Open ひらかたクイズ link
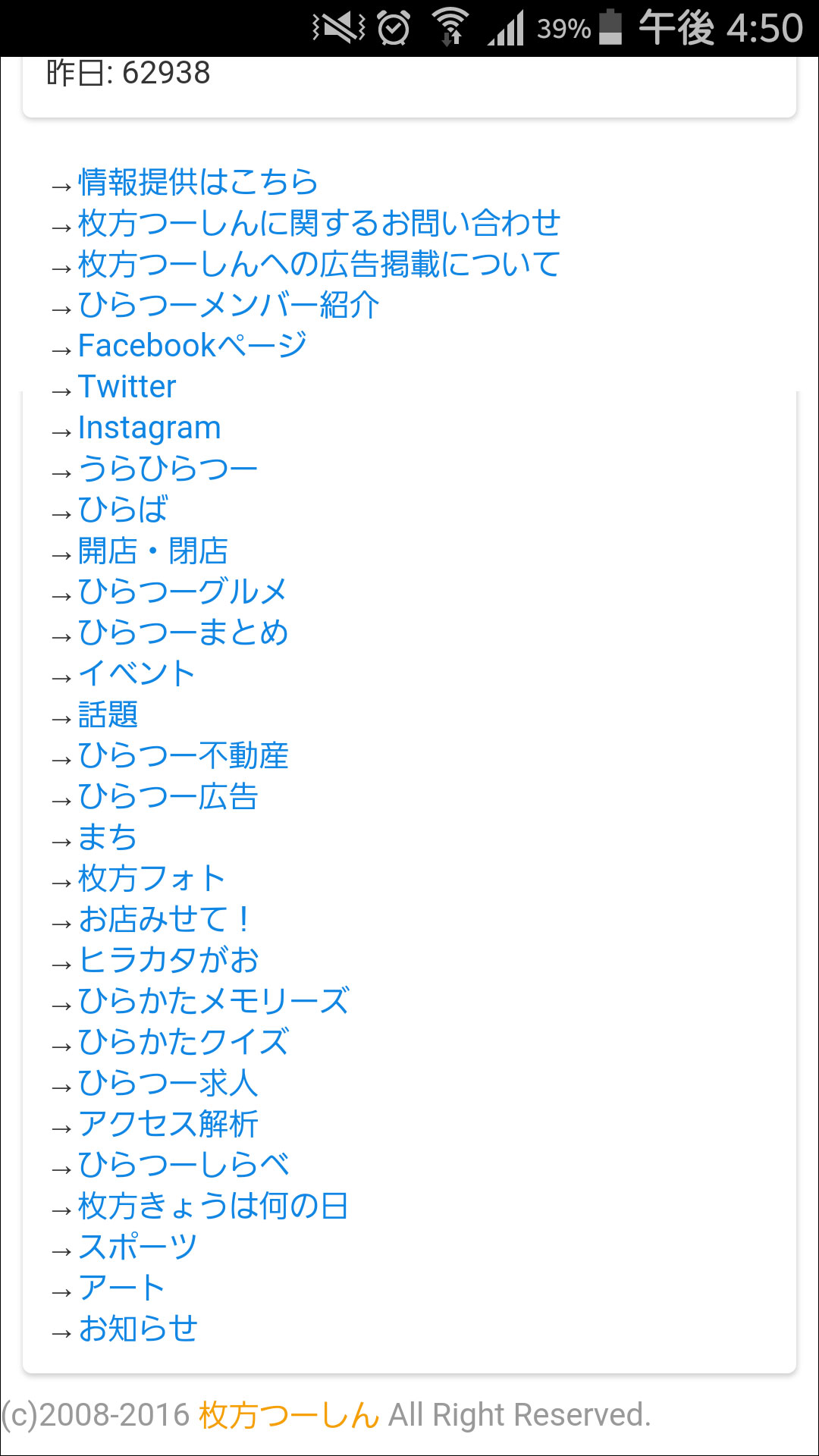The image size is (819, 1456). tap(183, 1043)
